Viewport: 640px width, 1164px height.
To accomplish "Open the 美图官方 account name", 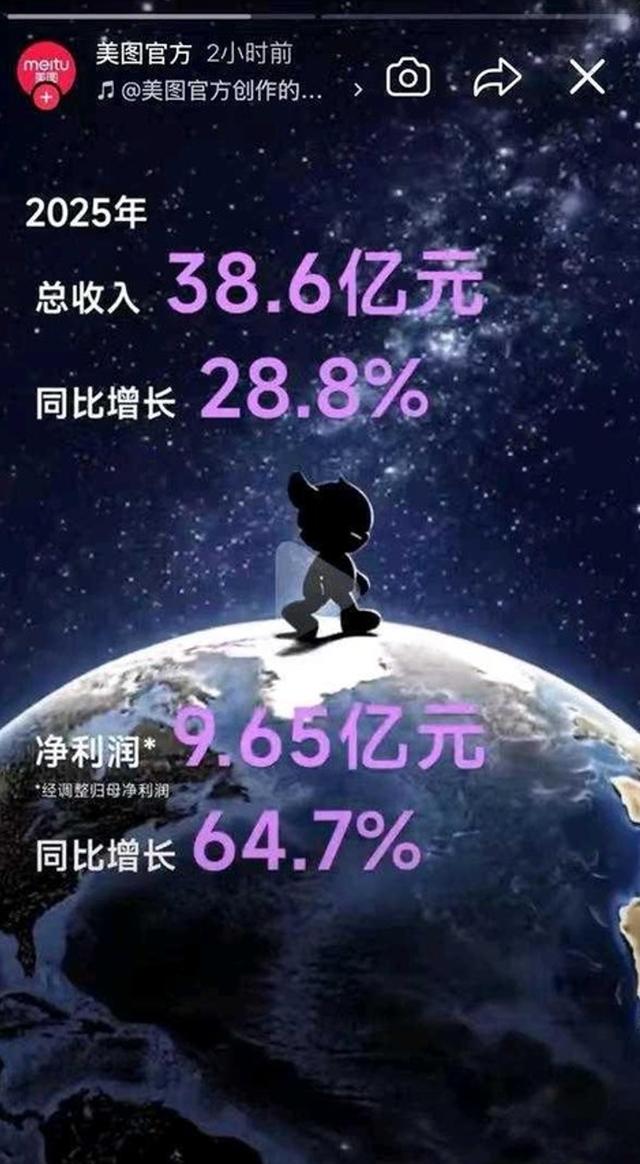I will pyautogui.click(x=142, y=54).
